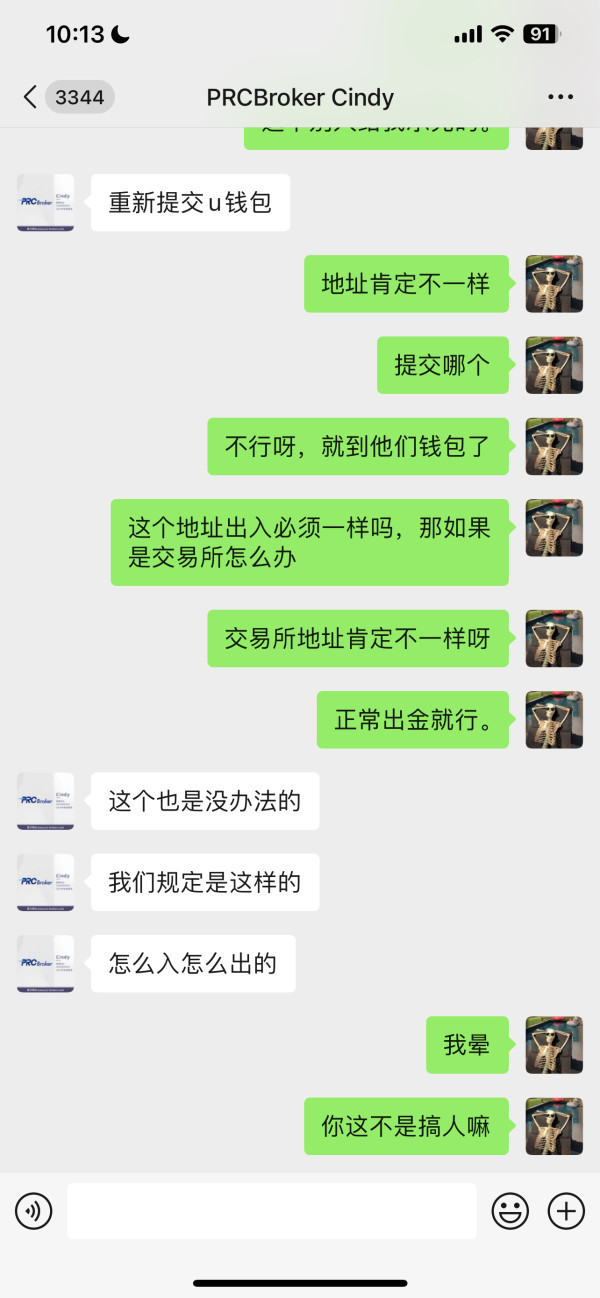600x1298 pixels.
Task: Open my avatar beside 我晕 message
Action: coord(554,1045)
